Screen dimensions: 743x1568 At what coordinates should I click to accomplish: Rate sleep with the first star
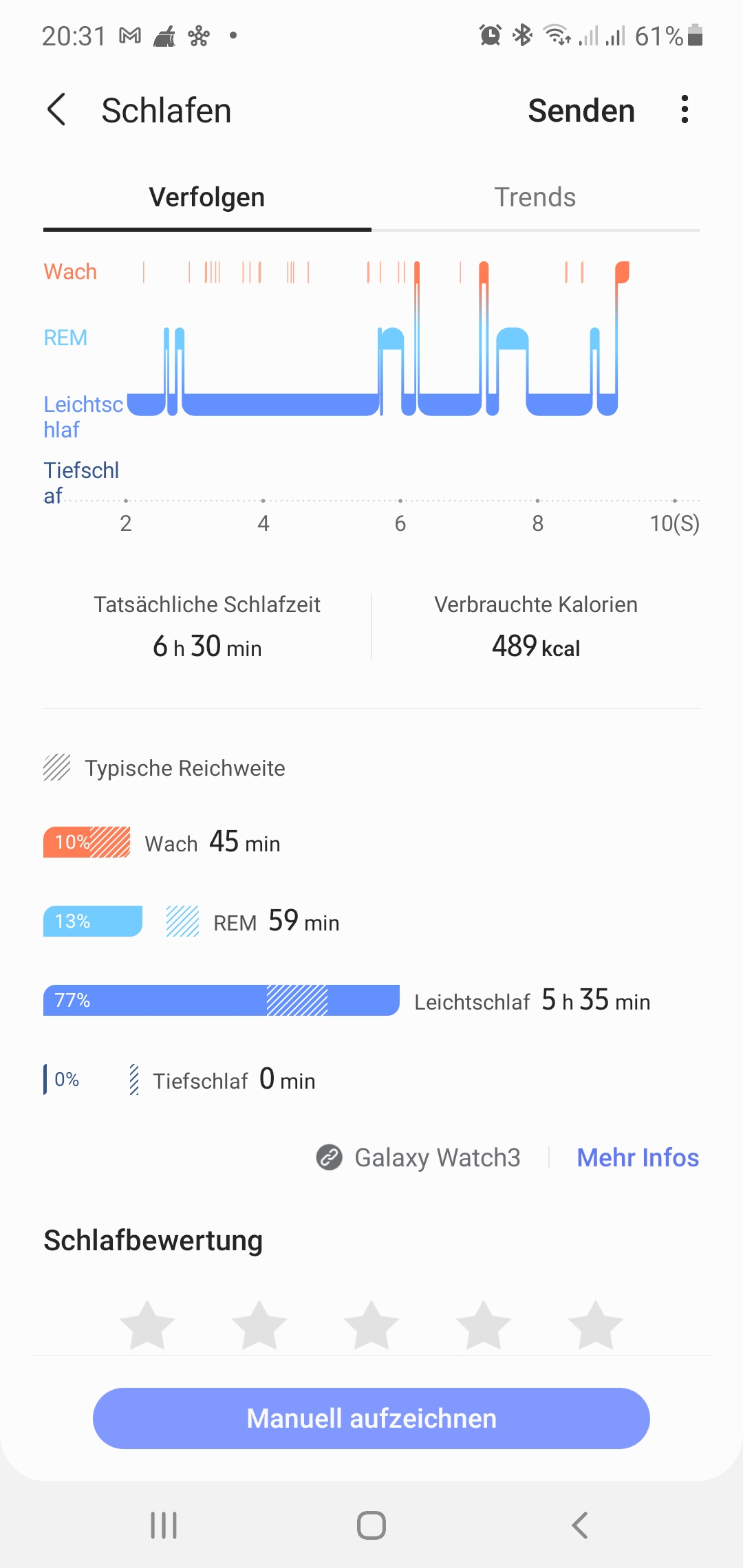click(x=147, y=1325)
